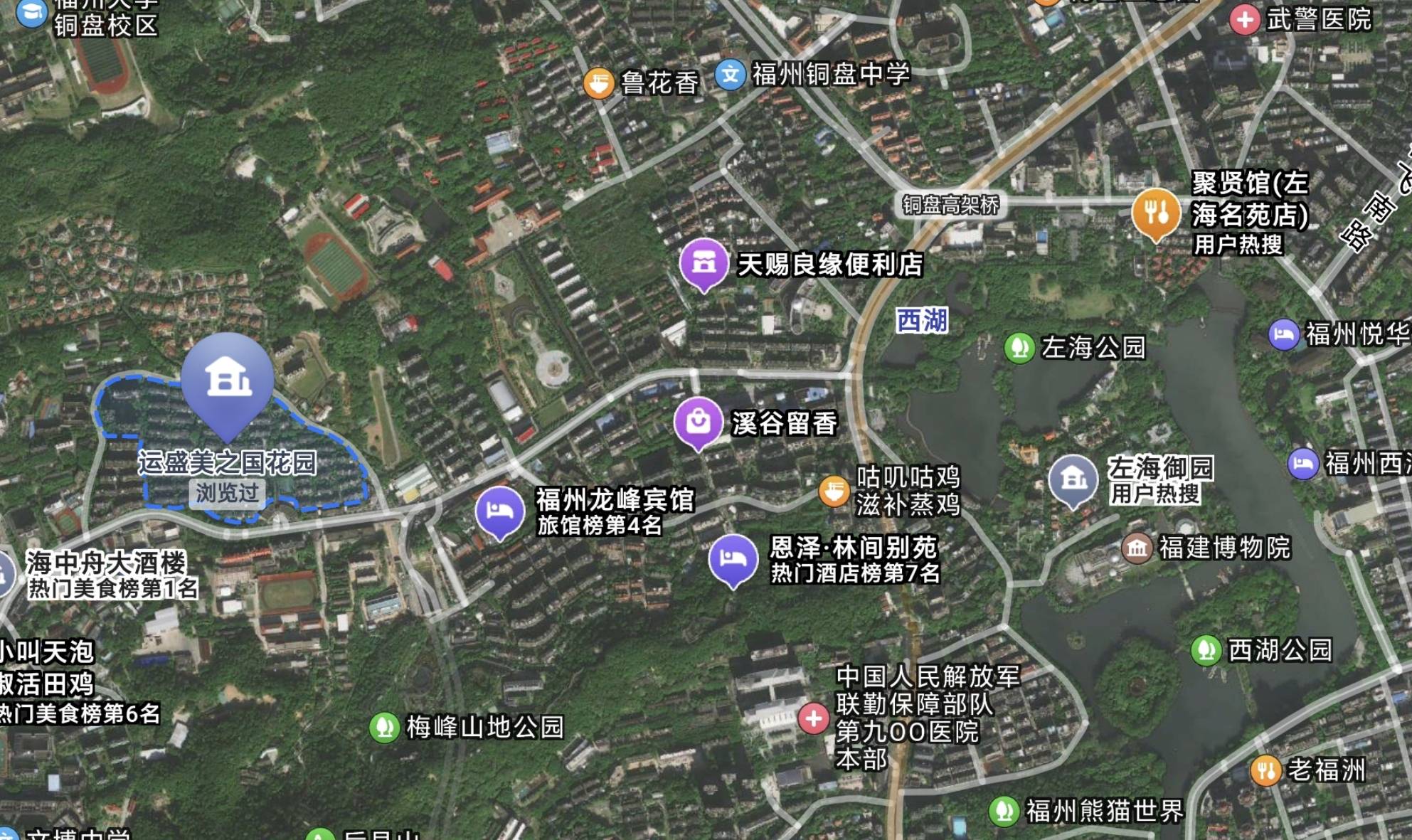Tap the 老福洲 restaurant marker
The width and height of the screenshot is (1412, 840).
point(1265,770)
